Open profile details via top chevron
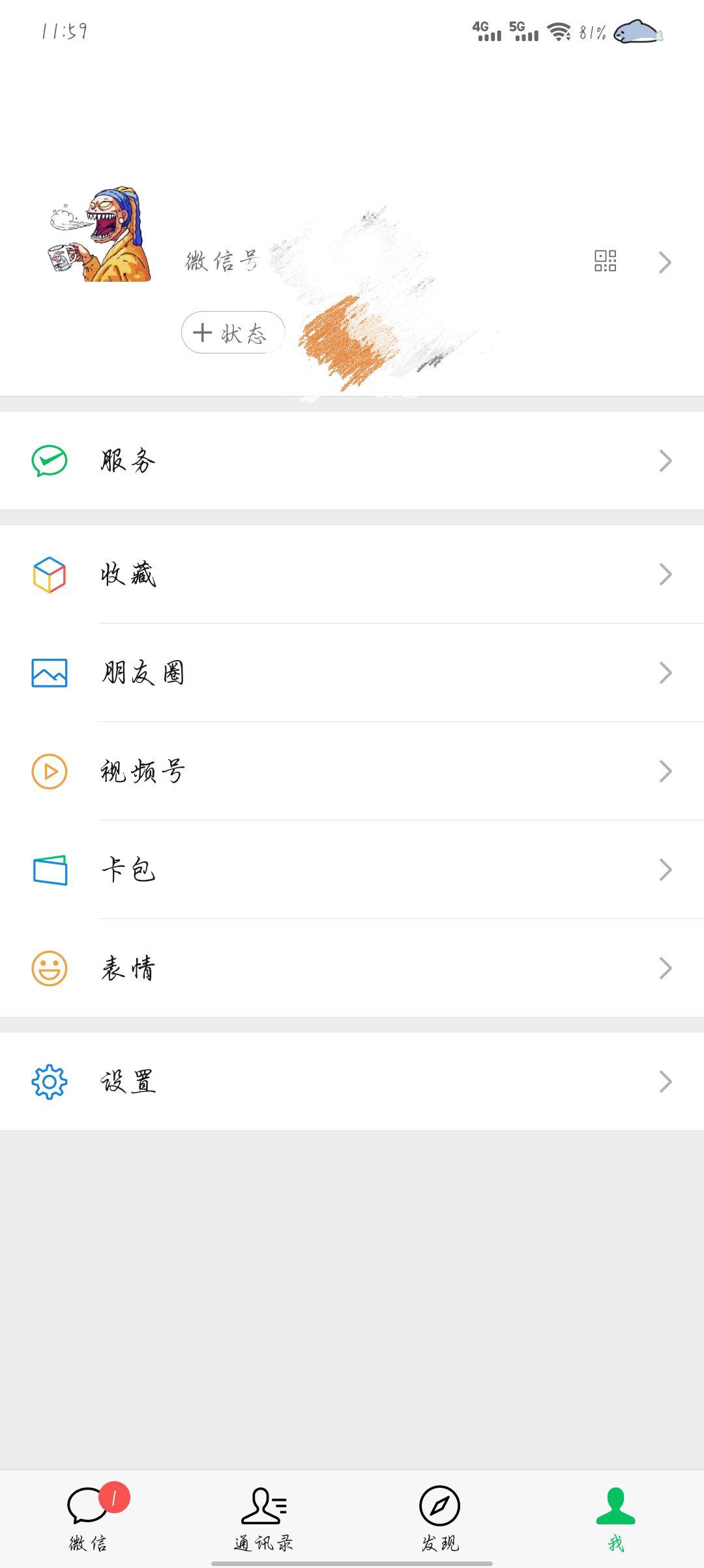 point(665,262)
